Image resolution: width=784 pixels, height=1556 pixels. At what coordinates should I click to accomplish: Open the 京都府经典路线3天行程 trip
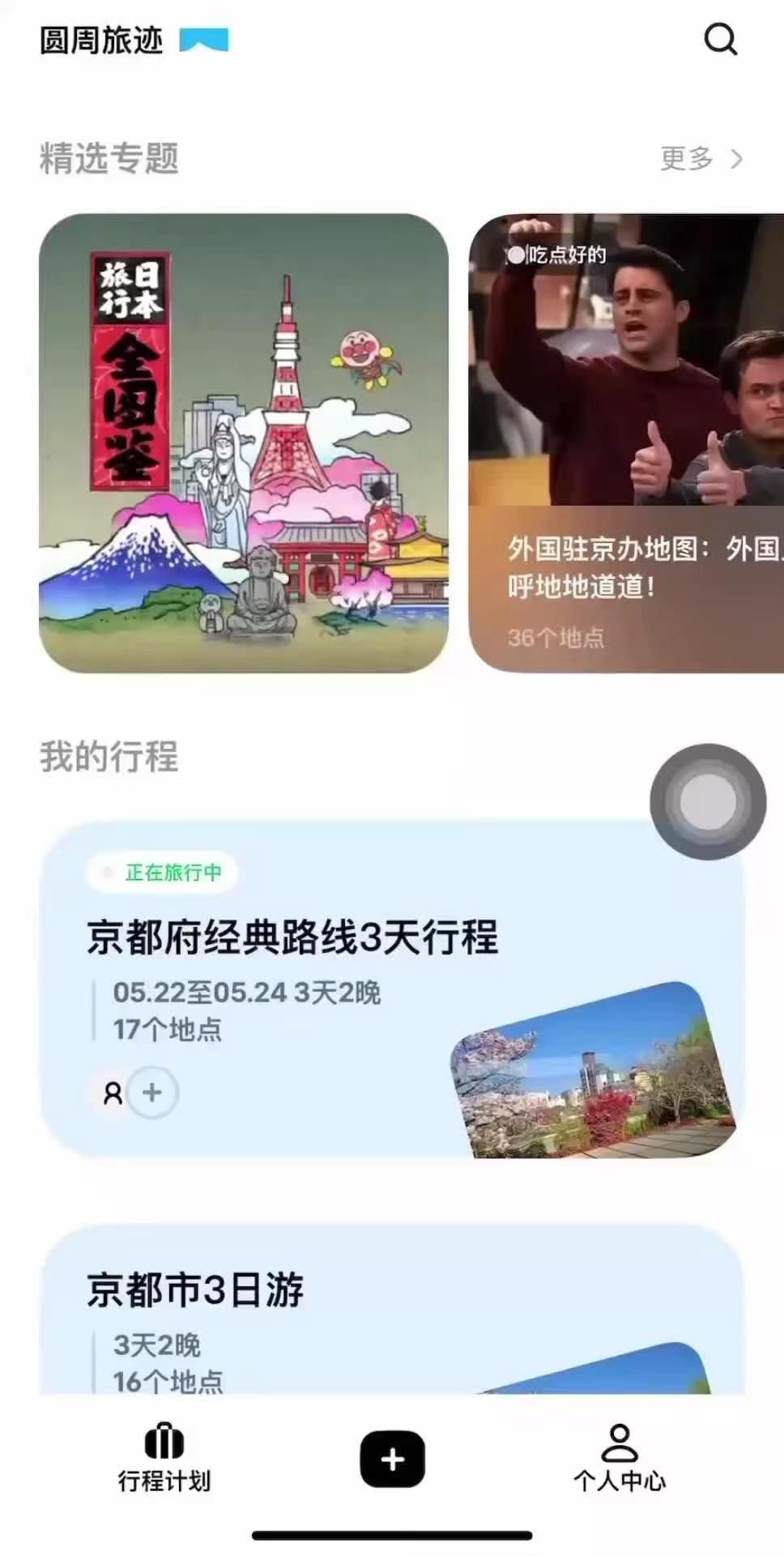pyautogui.click(x=292, y=938)
